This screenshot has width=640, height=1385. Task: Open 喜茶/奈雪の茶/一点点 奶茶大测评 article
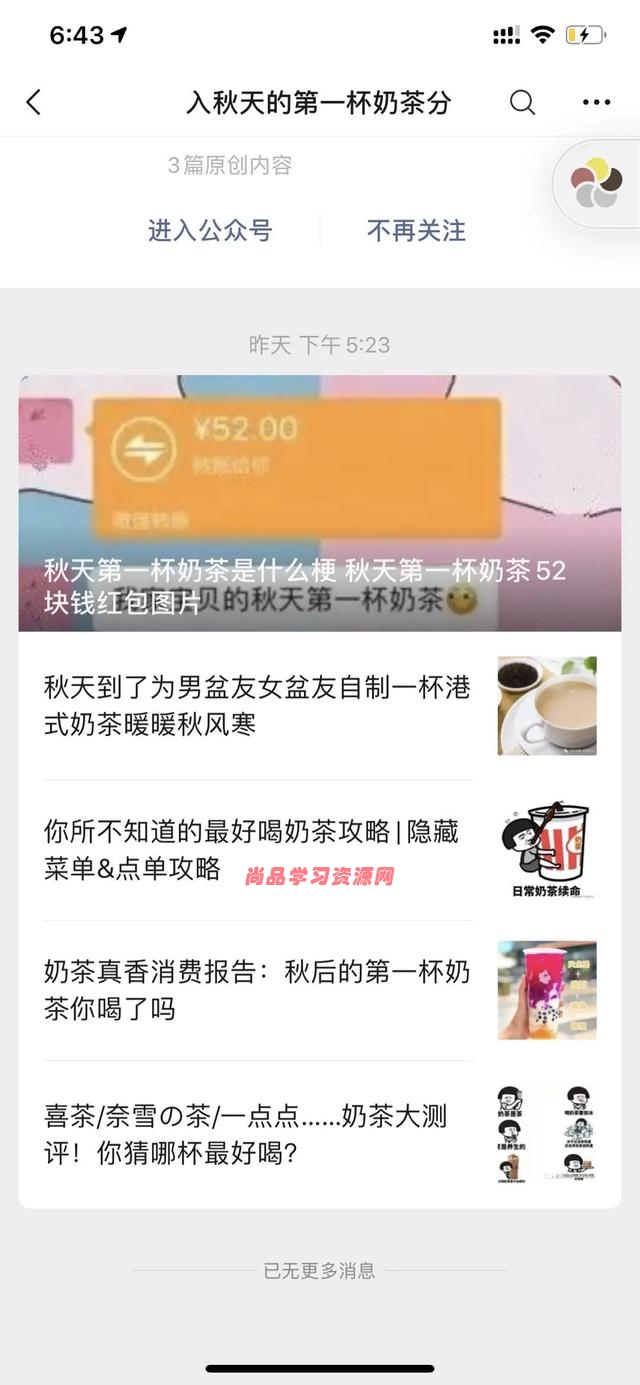(x=258, y=1134)
